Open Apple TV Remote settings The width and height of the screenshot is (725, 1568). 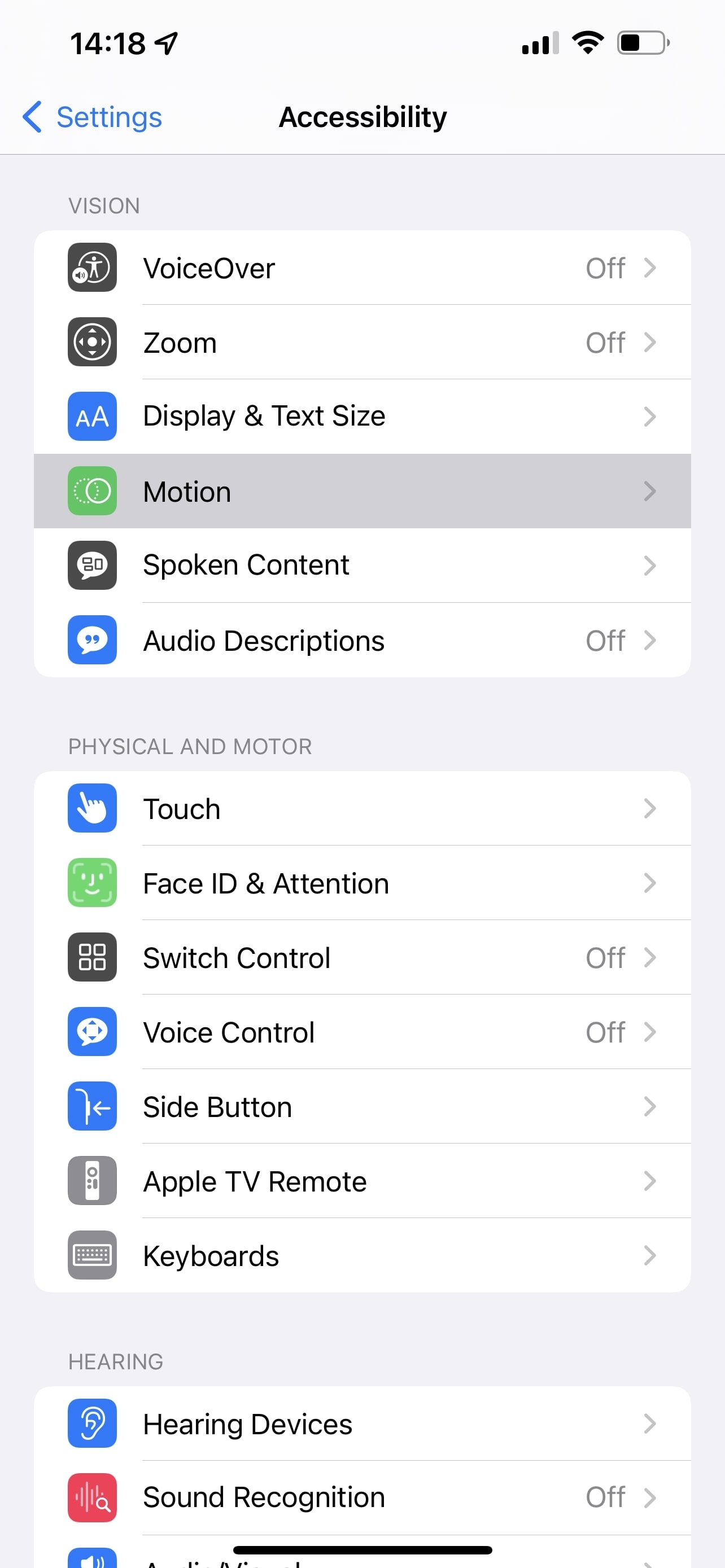(361, 1181)
